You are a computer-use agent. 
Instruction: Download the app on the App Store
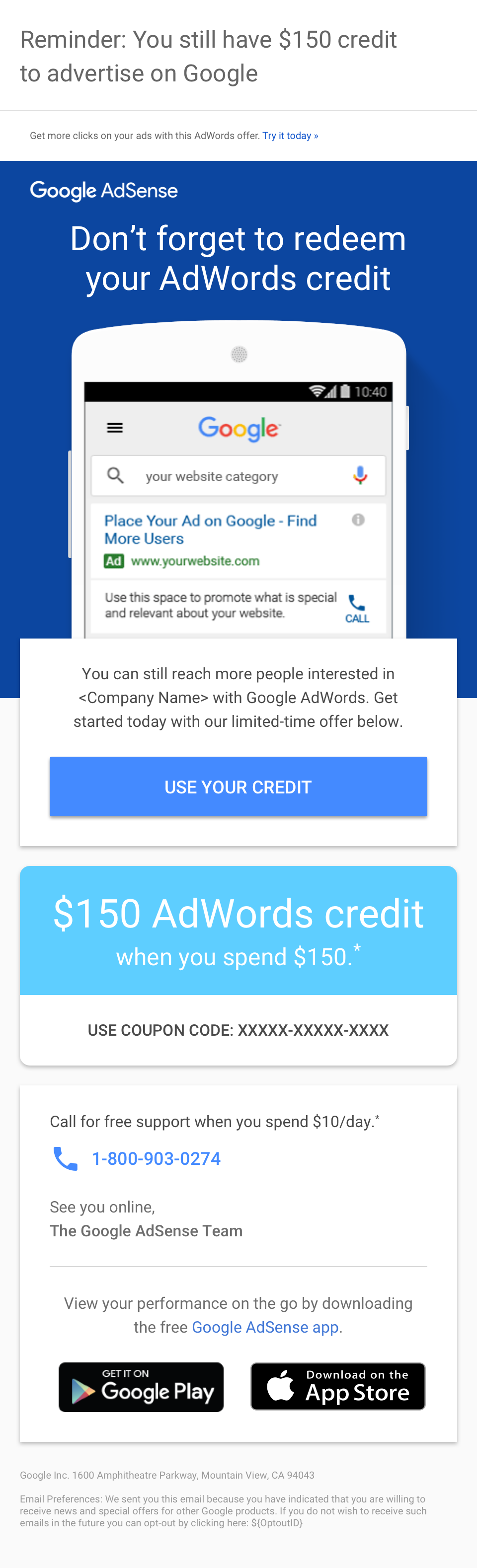[337, 1386]
